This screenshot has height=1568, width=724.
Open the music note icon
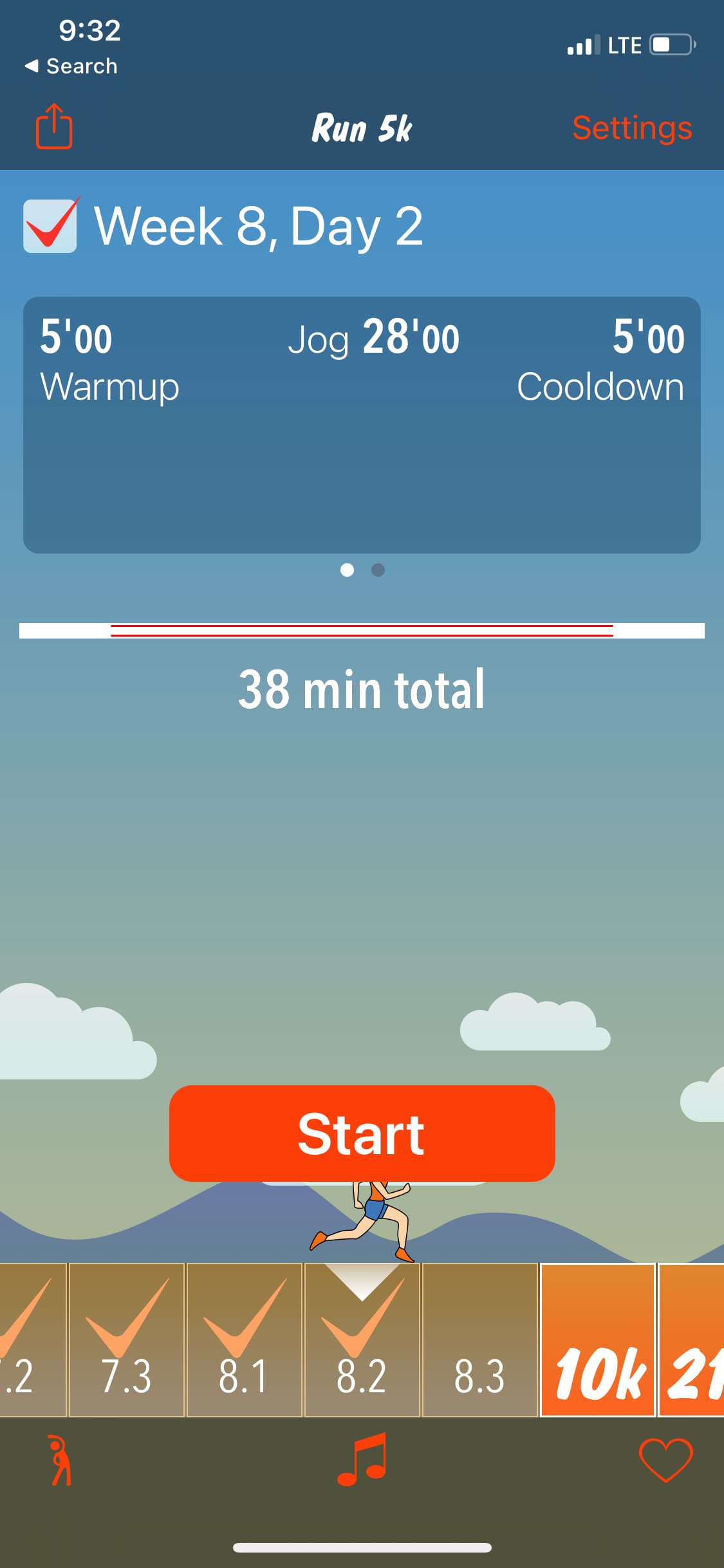tap(362, 1459)
